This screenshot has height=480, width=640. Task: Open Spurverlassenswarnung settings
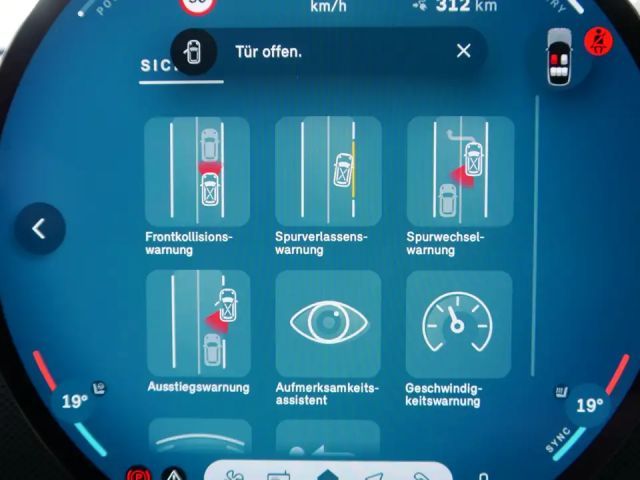(x=328, y=170)
